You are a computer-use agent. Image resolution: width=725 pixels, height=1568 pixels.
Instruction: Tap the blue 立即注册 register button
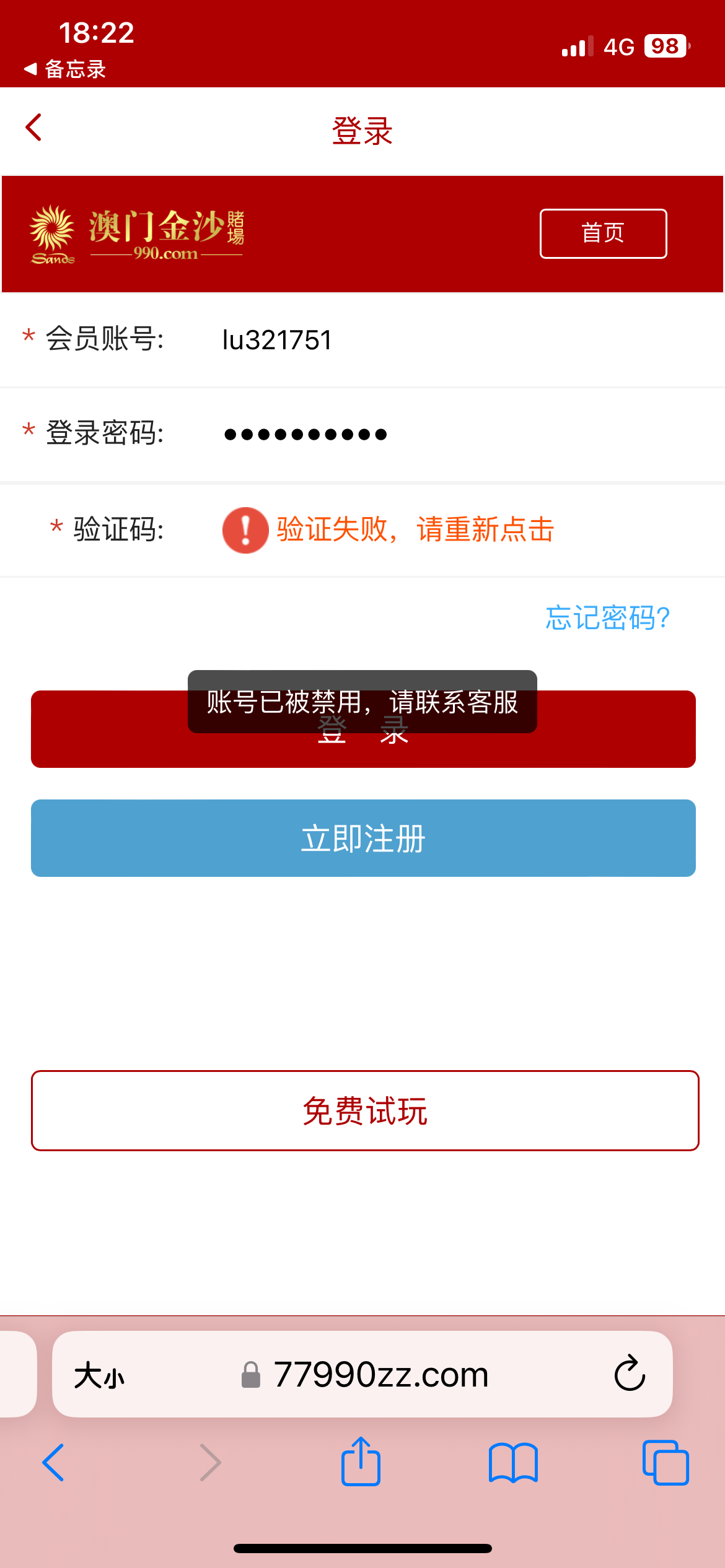(363, 838)
